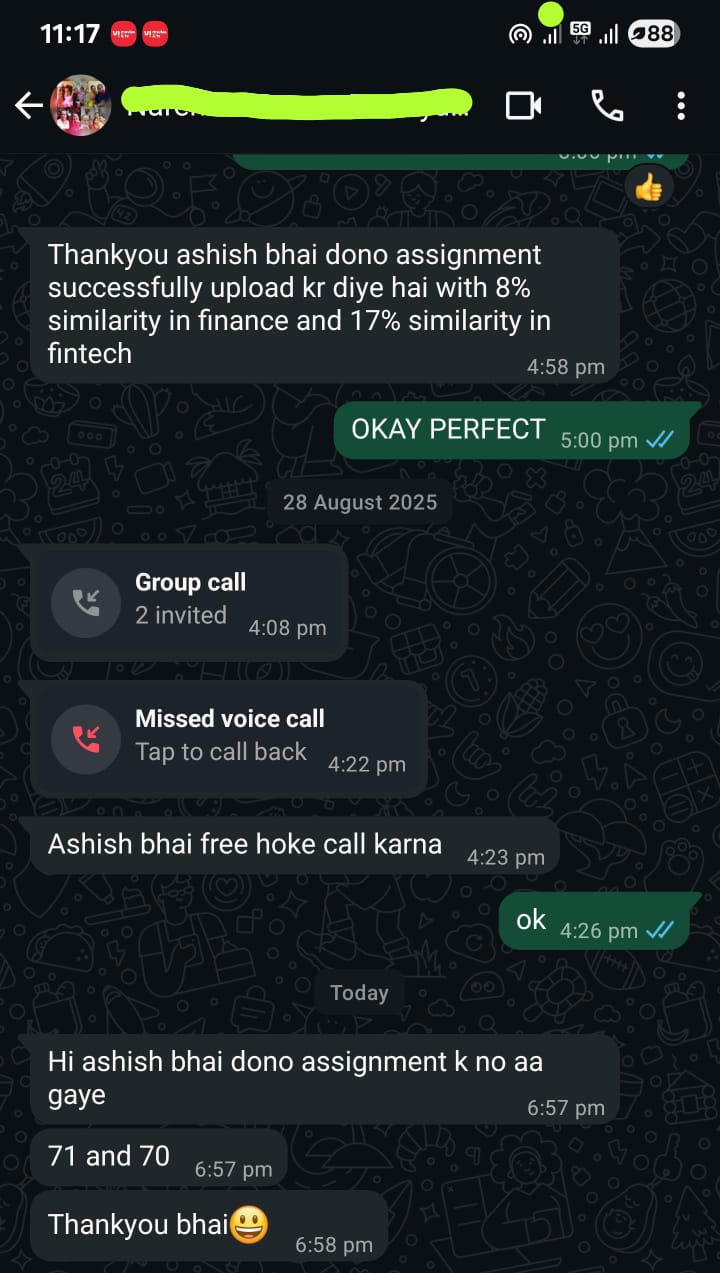Open the Group call entry
This screenshot has width=720, height=1273.
pyautogui.click(x=190, y=603)
